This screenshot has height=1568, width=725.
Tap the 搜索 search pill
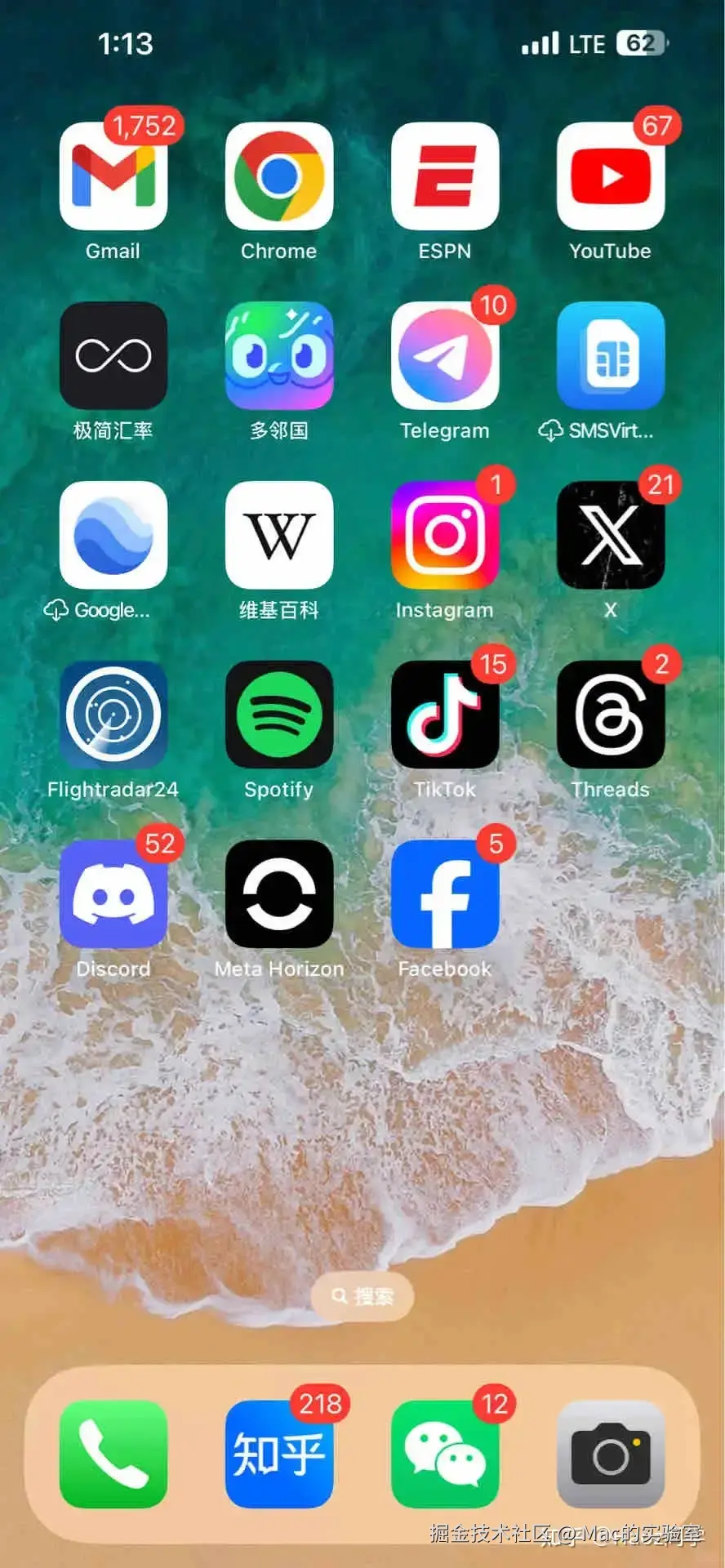coord(362,1296)
